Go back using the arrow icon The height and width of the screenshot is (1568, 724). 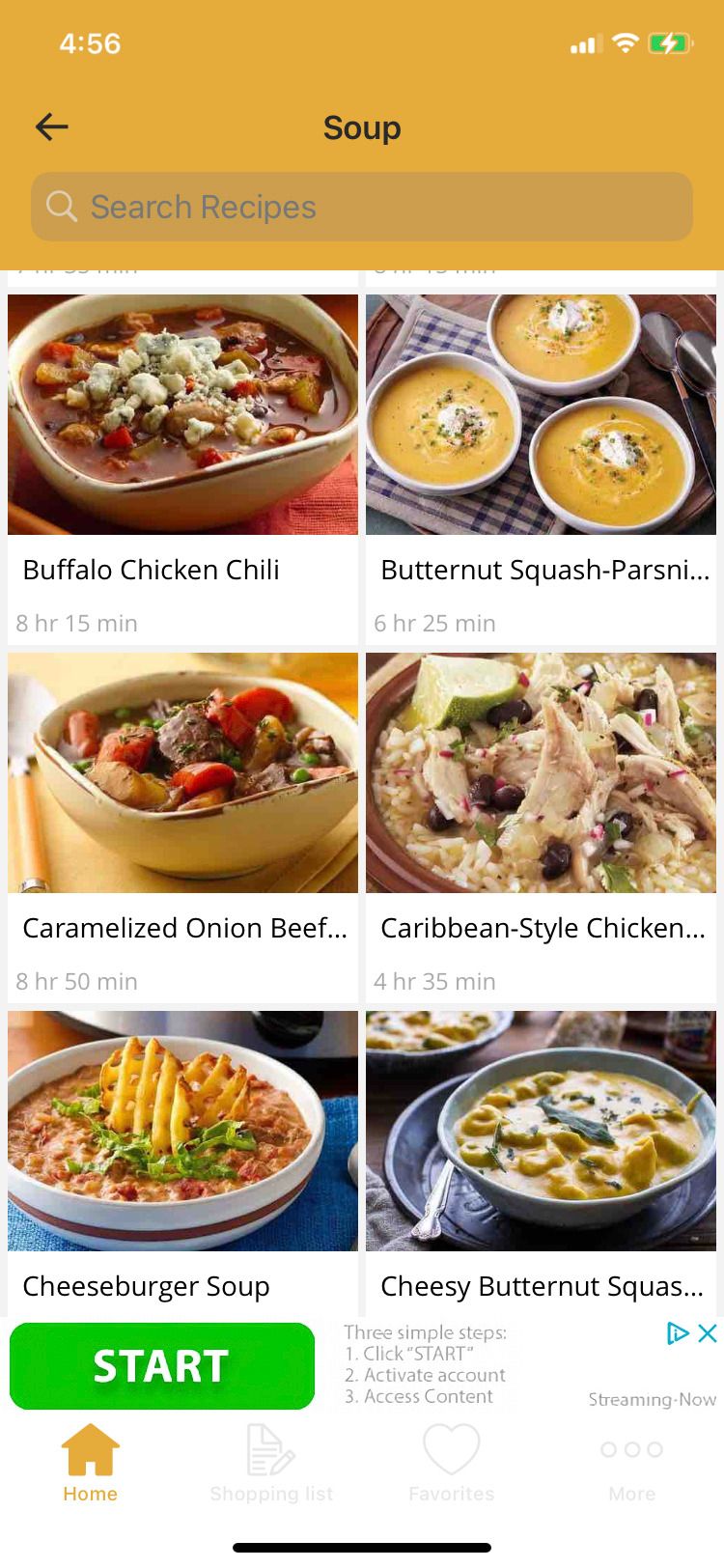point(52,126)
